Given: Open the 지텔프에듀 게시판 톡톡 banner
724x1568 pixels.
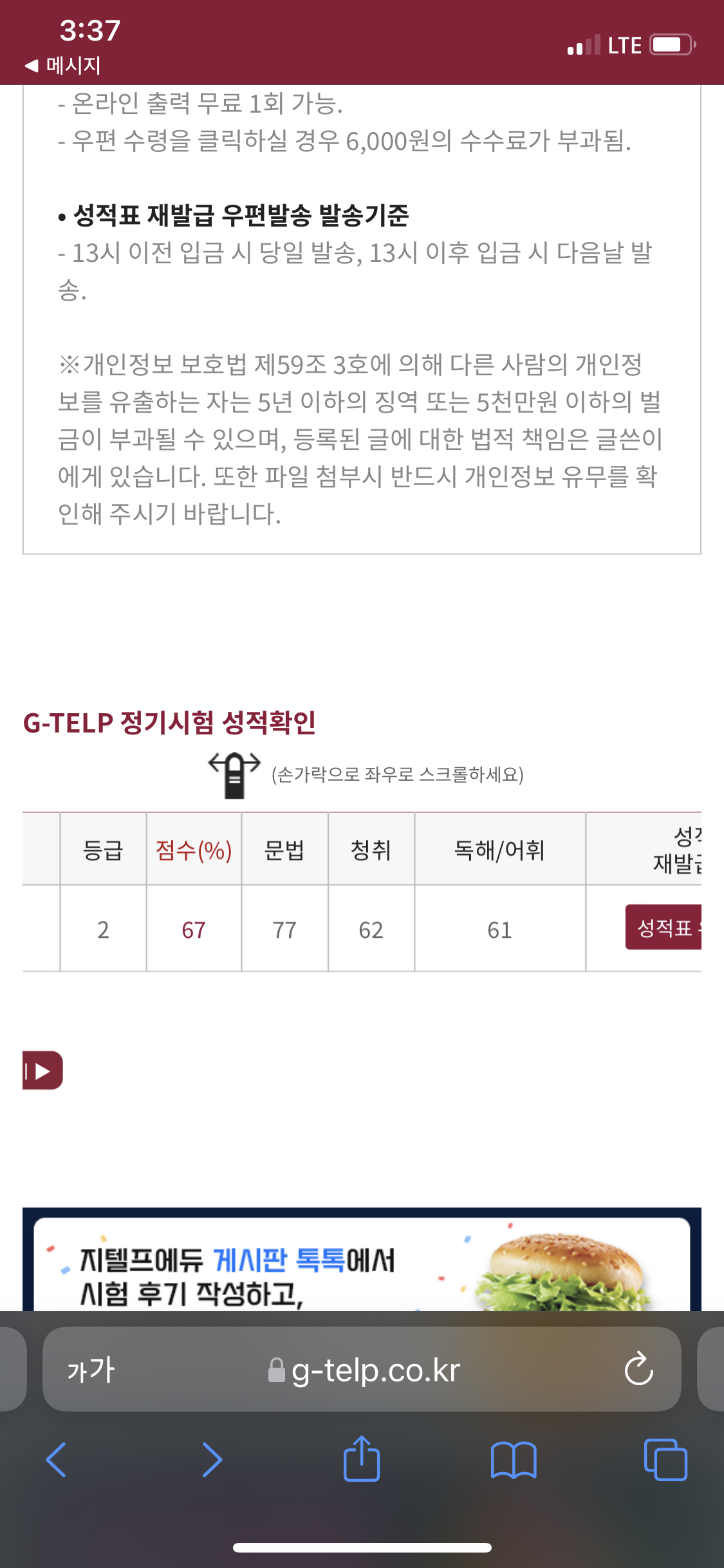Looking at the screenshot, I should click(362, 1263).
